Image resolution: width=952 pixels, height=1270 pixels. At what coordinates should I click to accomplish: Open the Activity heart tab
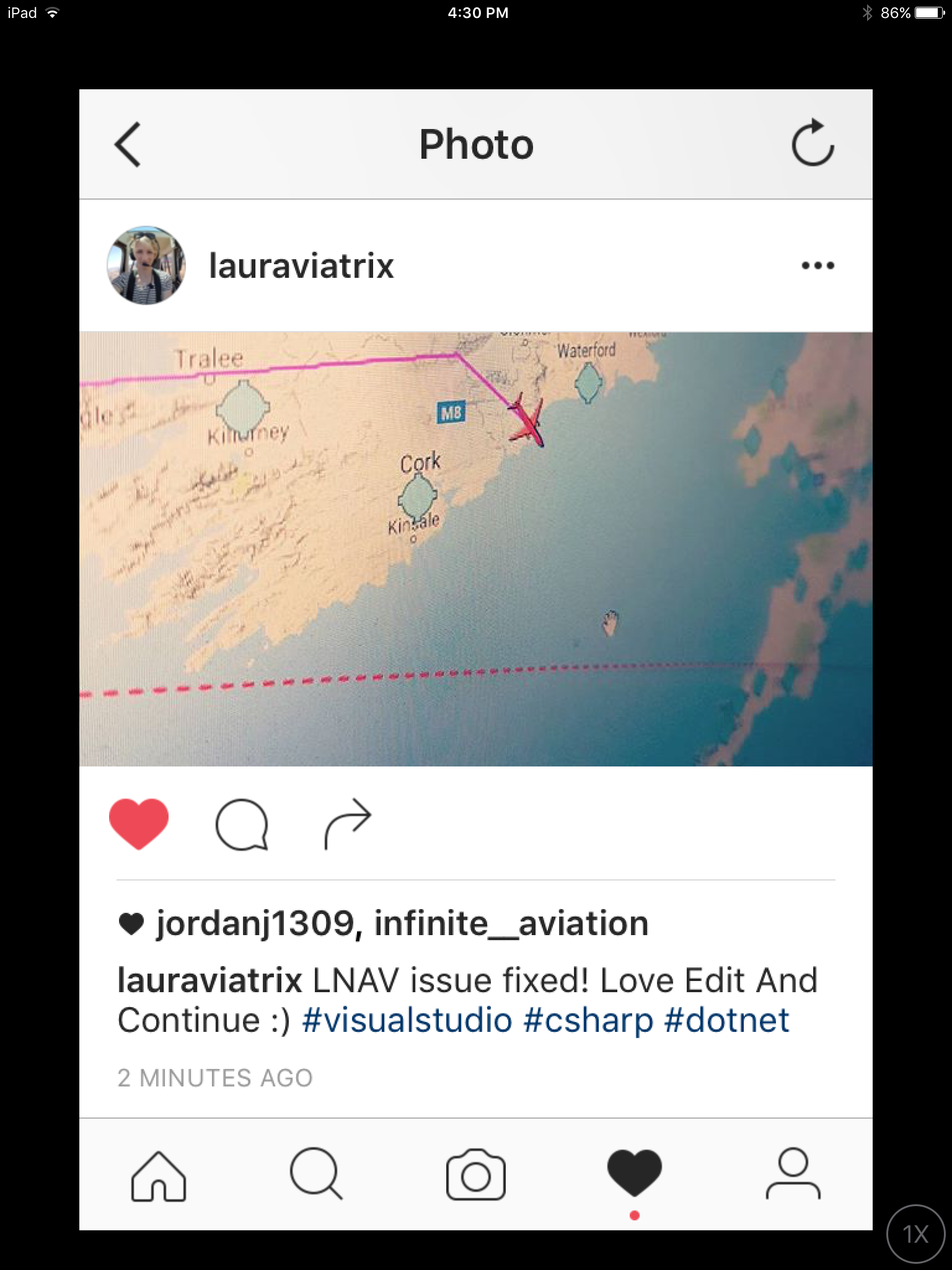click(634, 1174)
